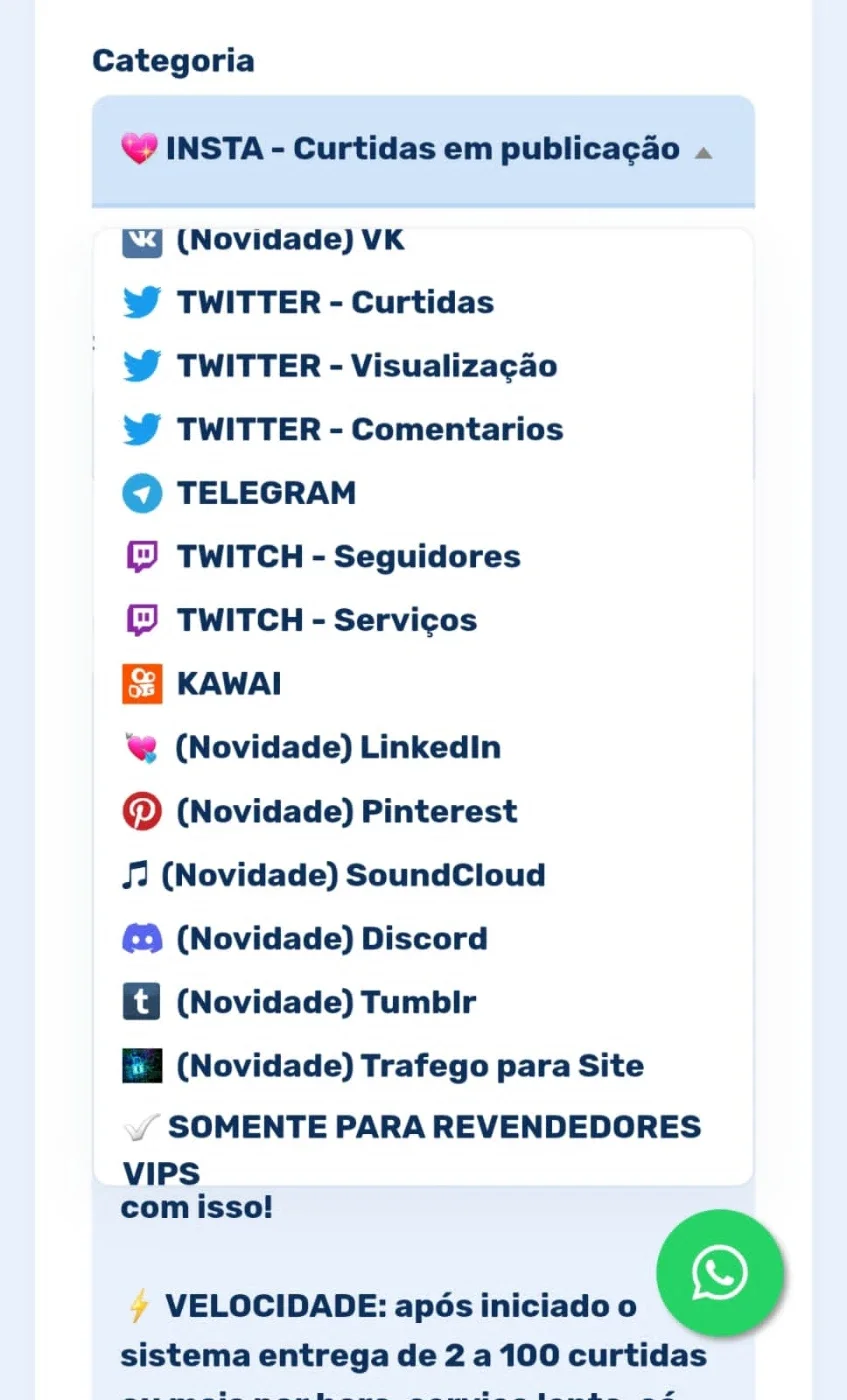This screenshot has width=847, height=1400.
Task: Open the WhatsApp chat button
Action: (x=719, y=1273)
